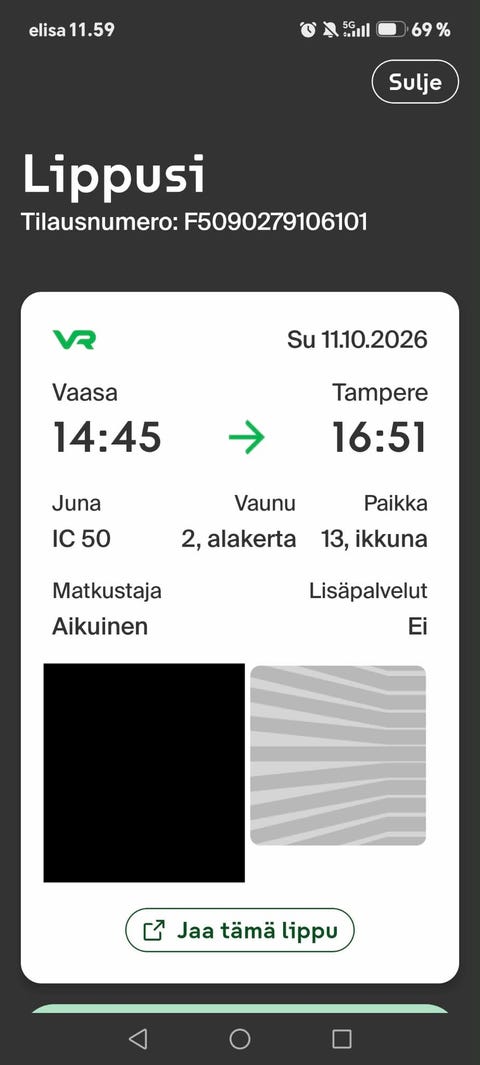Go back with the system back button
This screenshot has height=1065, width=480.
(x=138, y=1039)
